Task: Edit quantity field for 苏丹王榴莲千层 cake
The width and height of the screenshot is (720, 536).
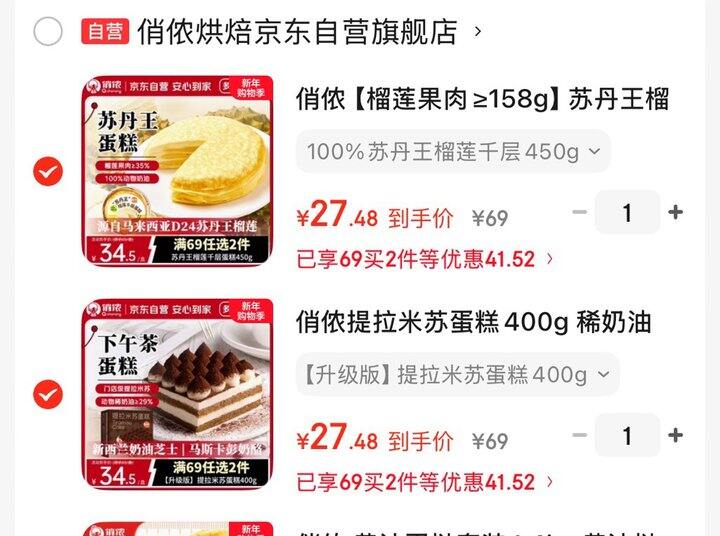Action: [627, 213]
